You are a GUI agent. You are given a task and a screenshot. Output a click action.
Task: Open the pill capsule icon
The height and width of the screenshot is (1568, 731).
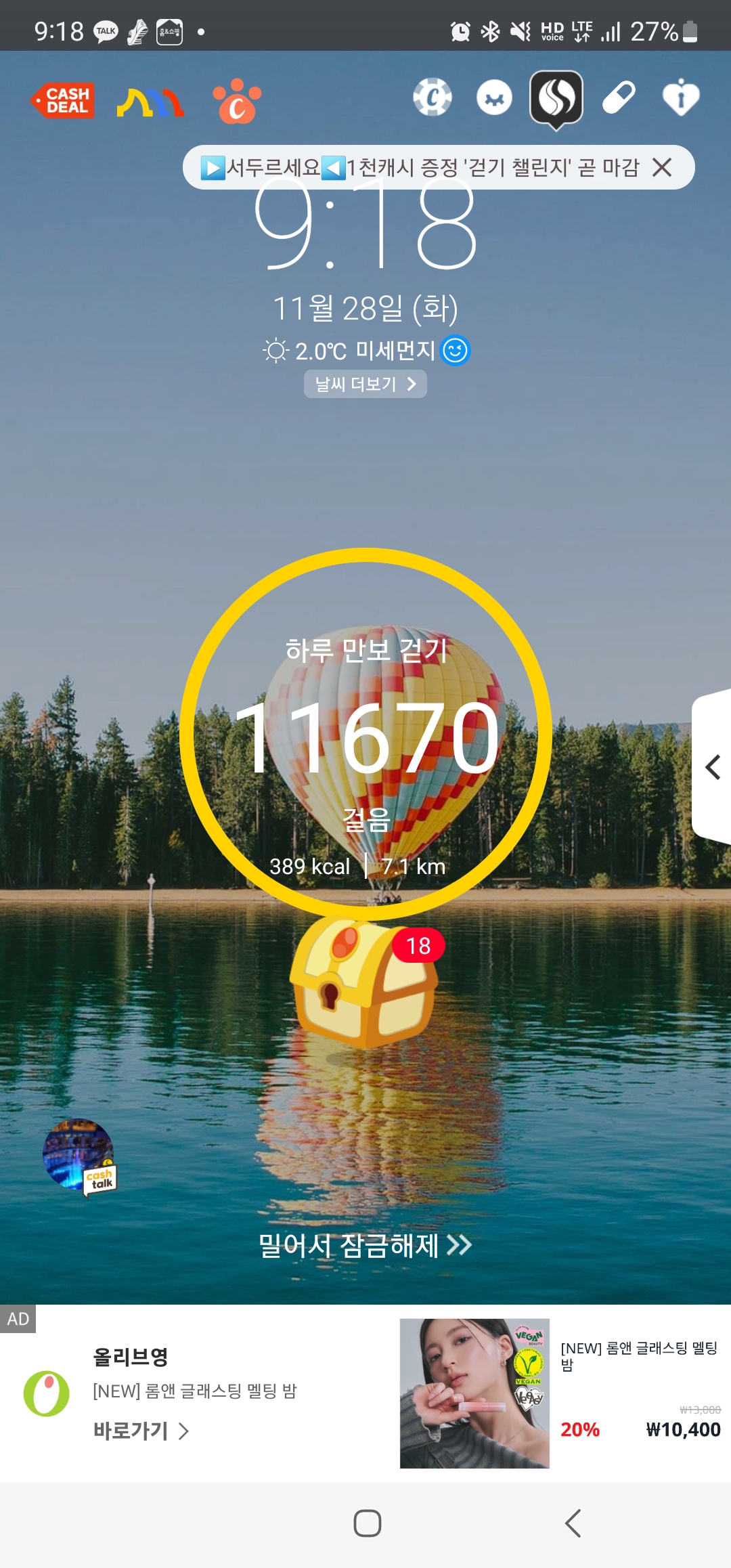tap(619, 97)
